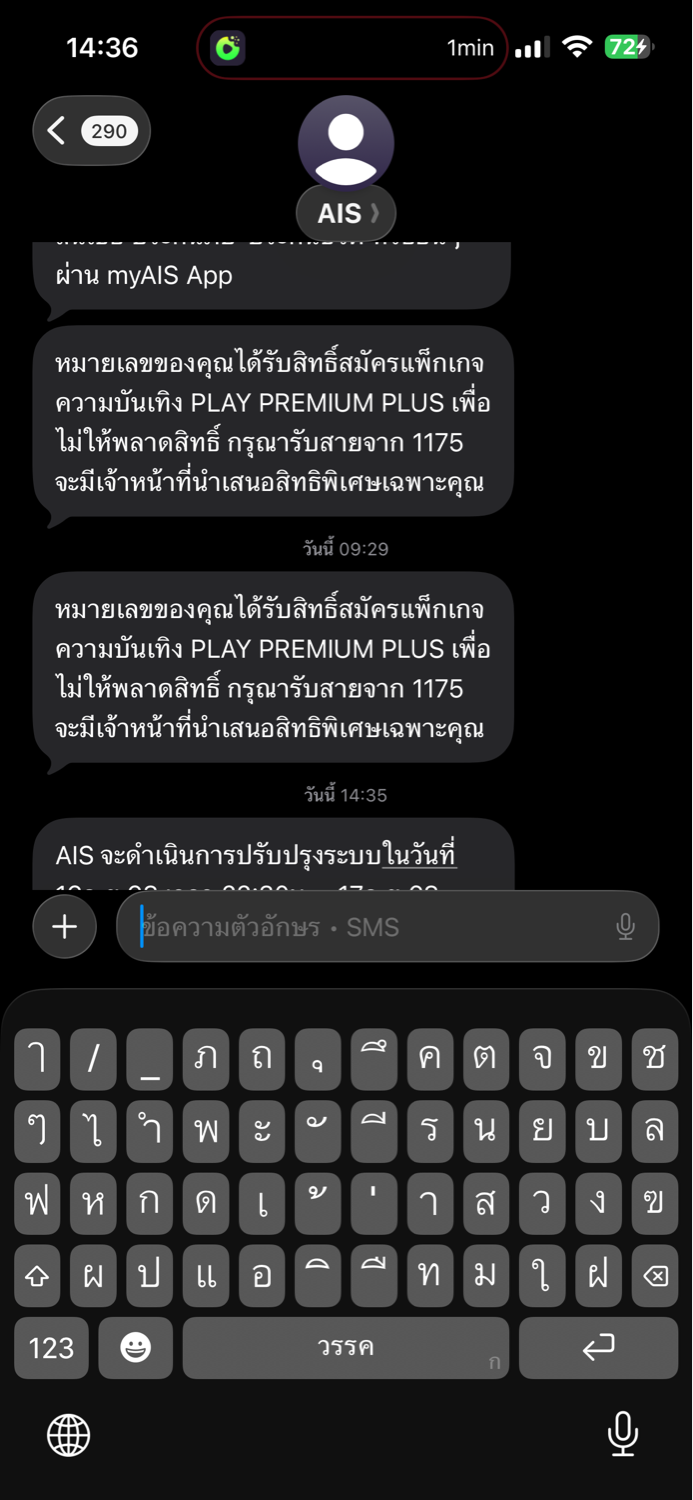
Task: Insert a space with the วรรค key
Action: coord(345,1348)
